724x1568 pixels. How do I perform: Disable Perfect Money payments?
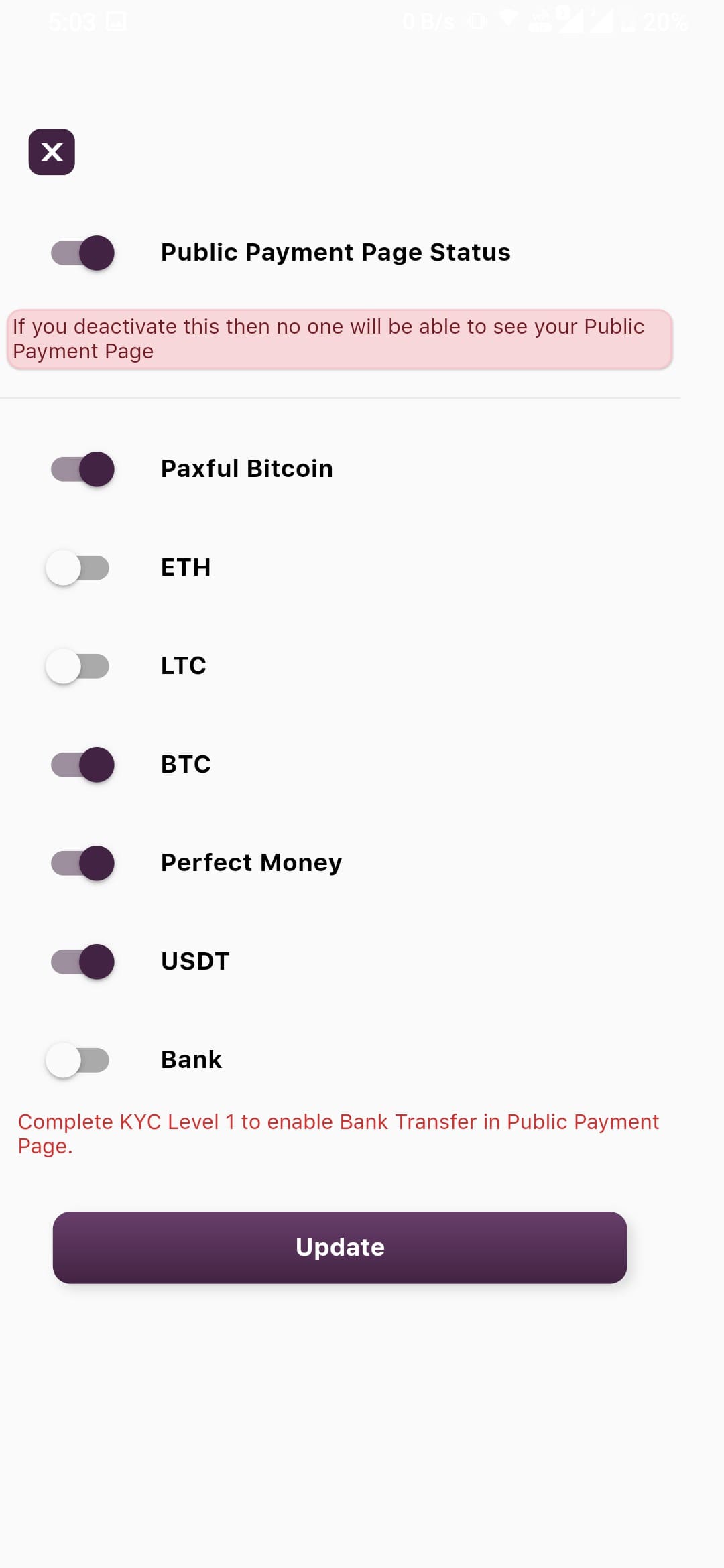pyautogui.click(x=82, y=863)
